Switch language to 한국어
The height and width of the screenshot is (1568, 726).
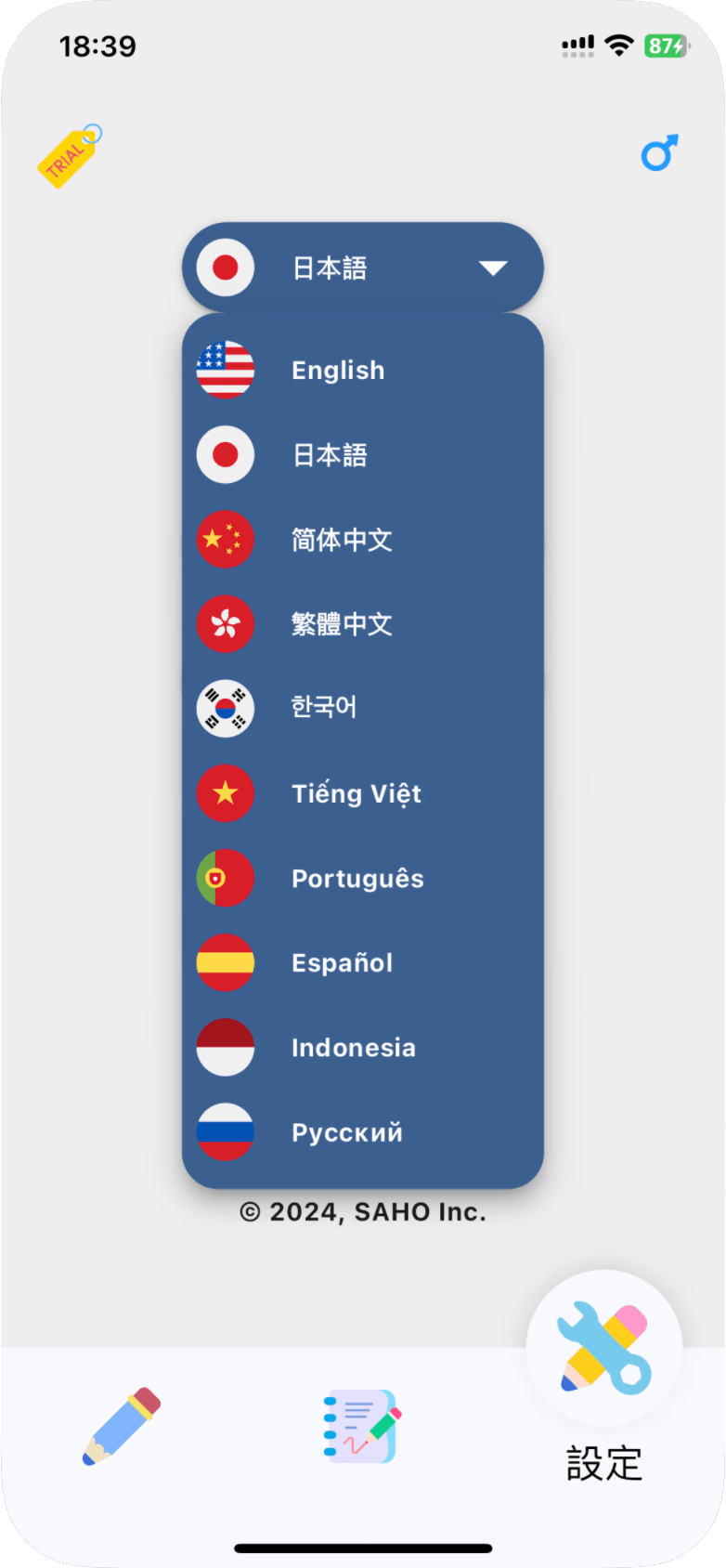click(362, 708)
